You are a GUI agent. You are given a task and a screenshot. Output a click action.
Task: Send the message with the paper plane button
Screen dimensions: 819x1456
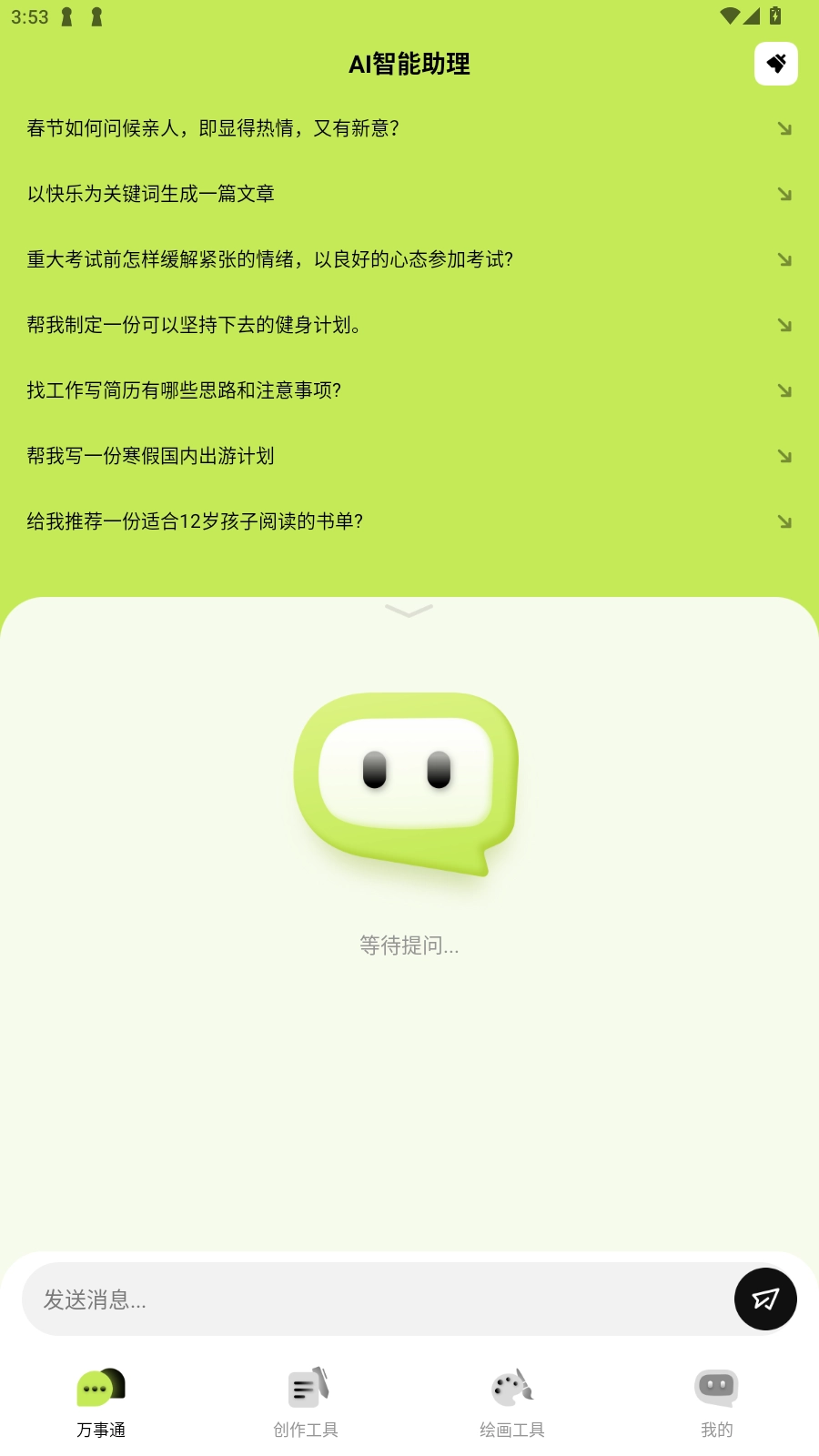tap(765, 1299)
